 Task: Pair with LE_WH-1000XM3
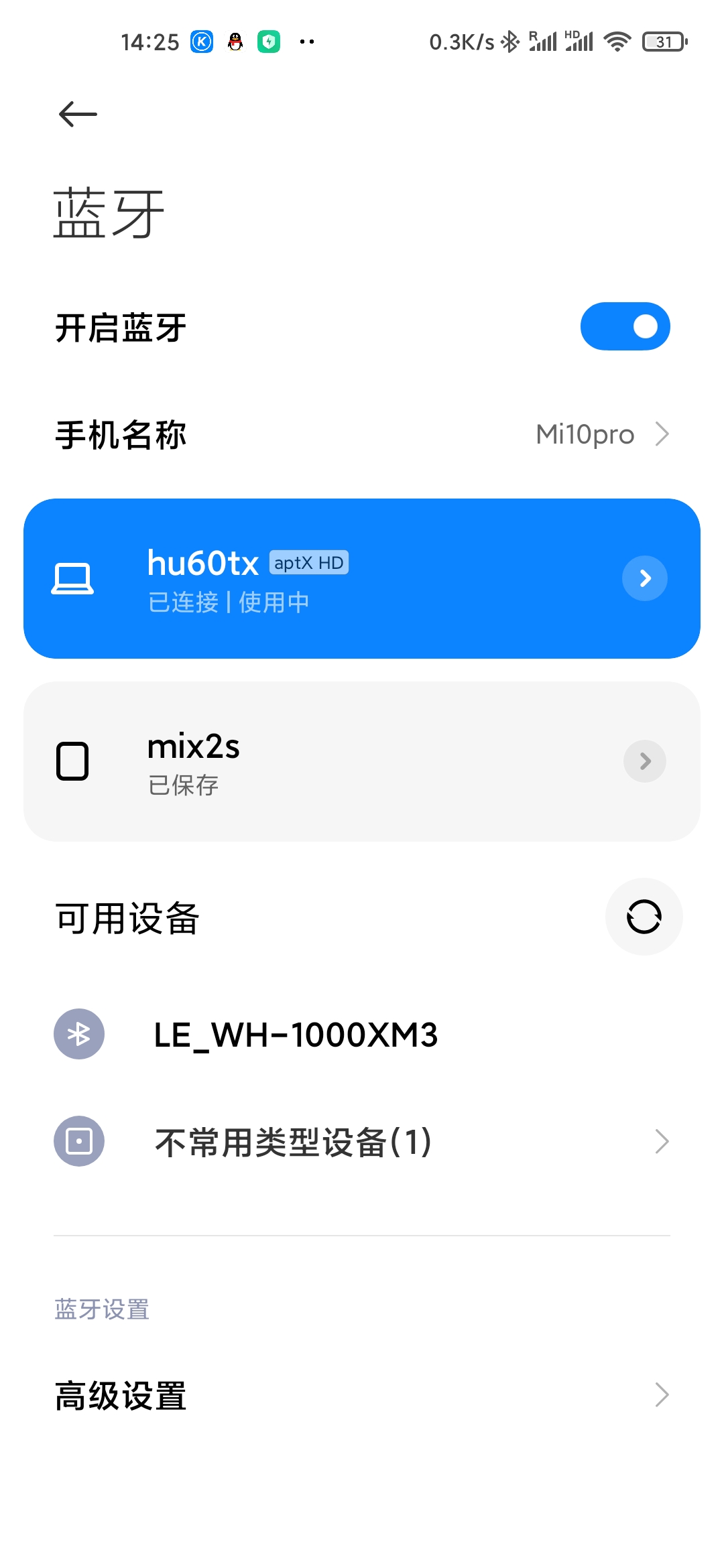(295, 1035)
